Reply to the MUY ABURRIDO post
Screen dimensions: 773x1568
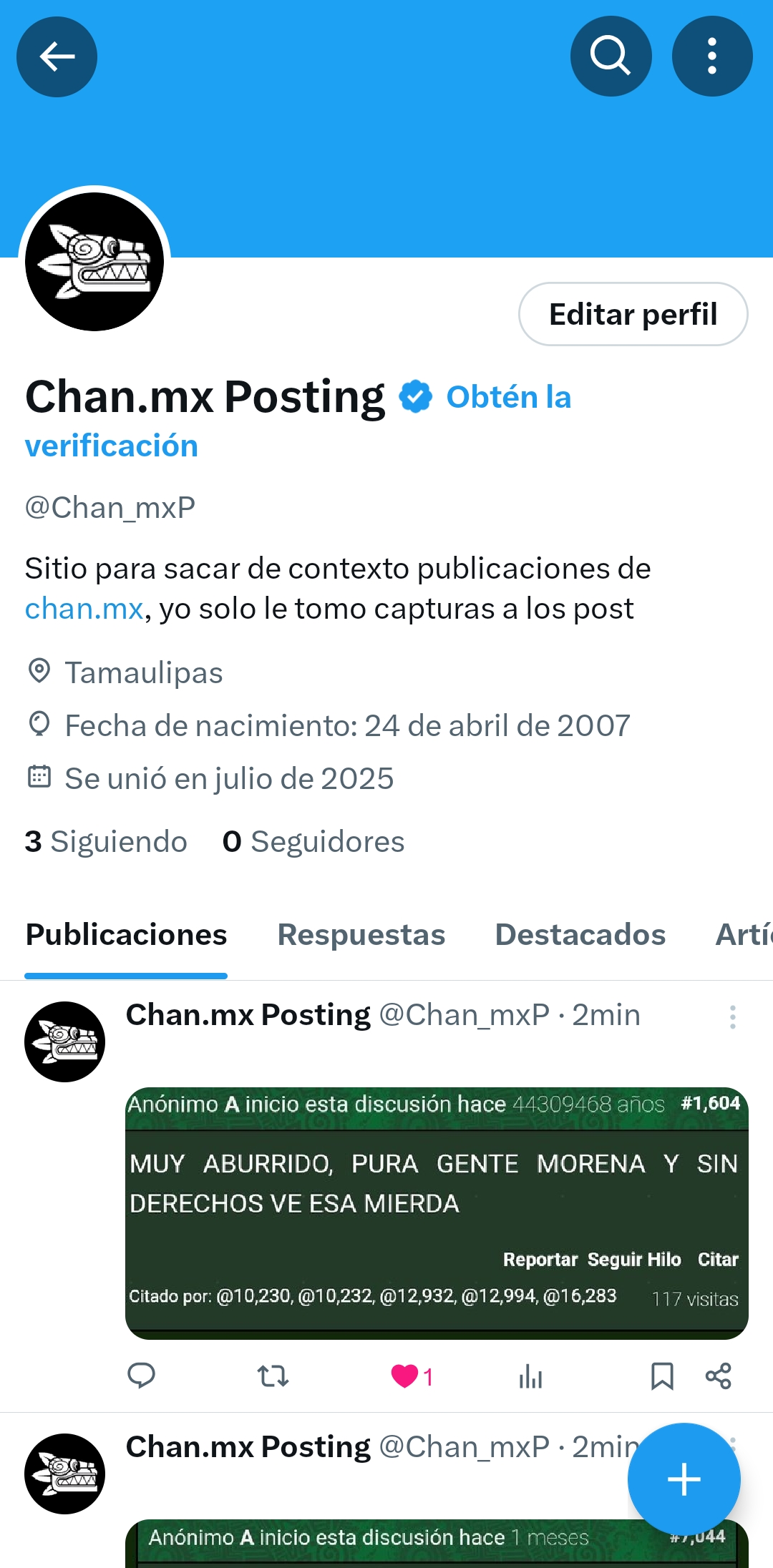[x=141, y=1376]
